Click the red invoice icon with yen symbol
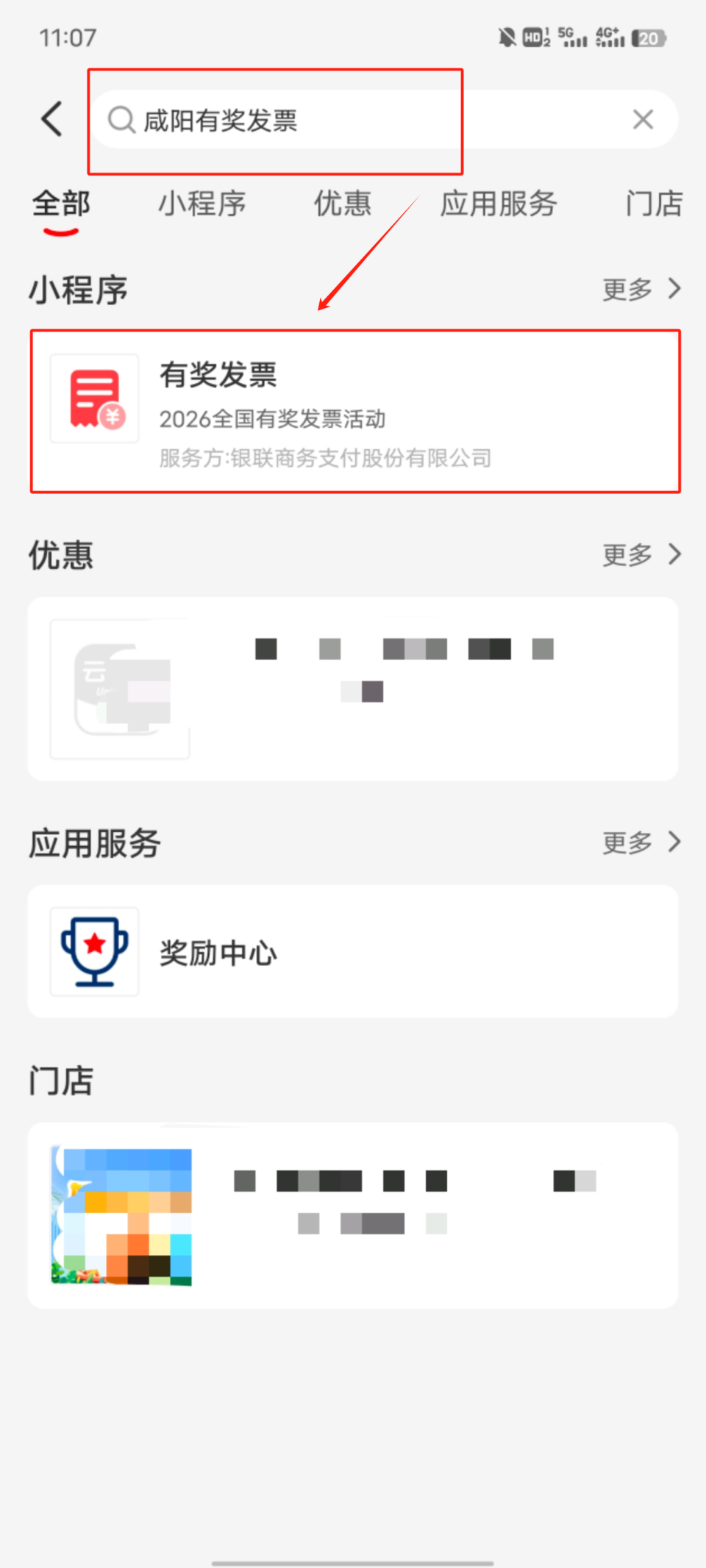This screenshot has width=706, height=1568. [x=93, y=398]
